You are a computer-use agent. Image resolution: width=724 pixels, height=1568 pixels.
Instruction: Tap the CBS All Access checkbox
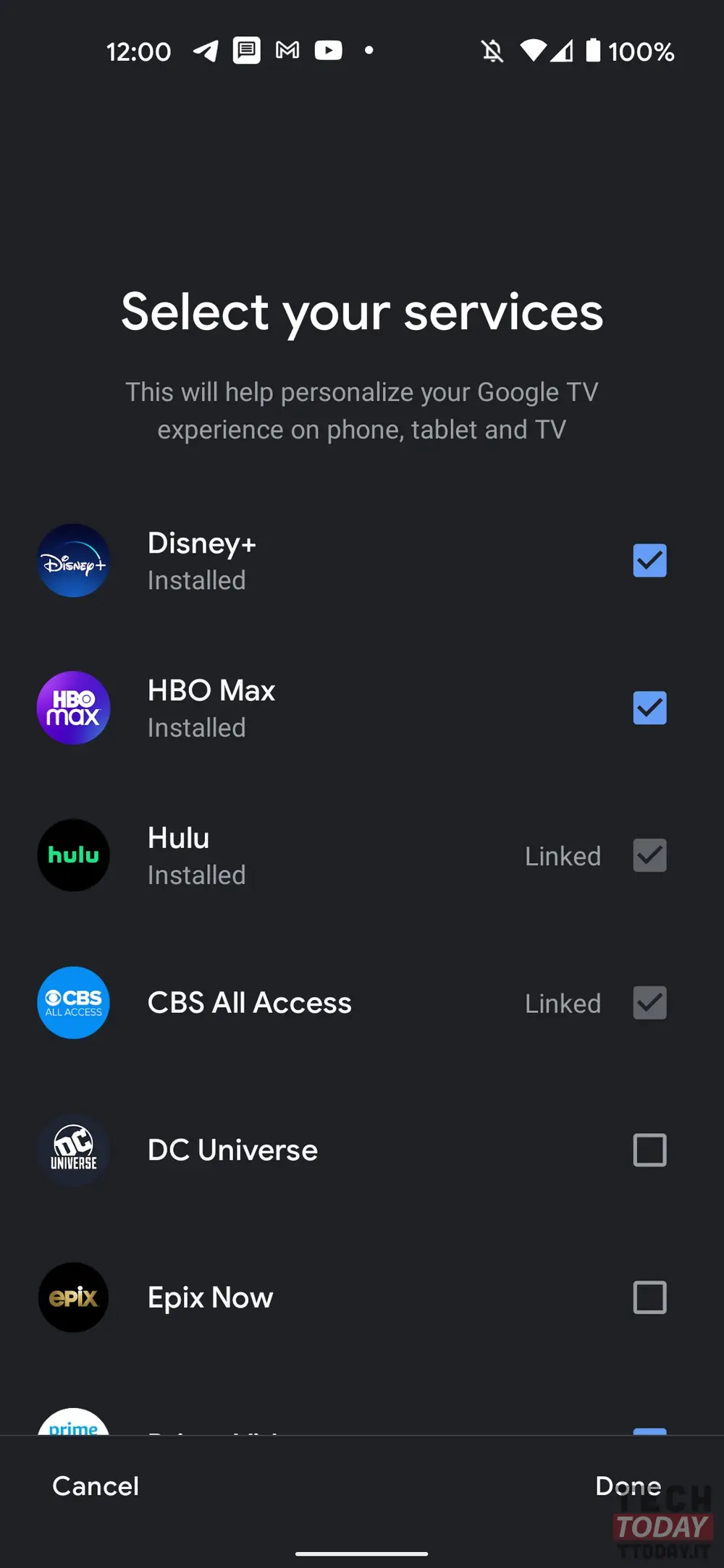tap(649, 1003)
